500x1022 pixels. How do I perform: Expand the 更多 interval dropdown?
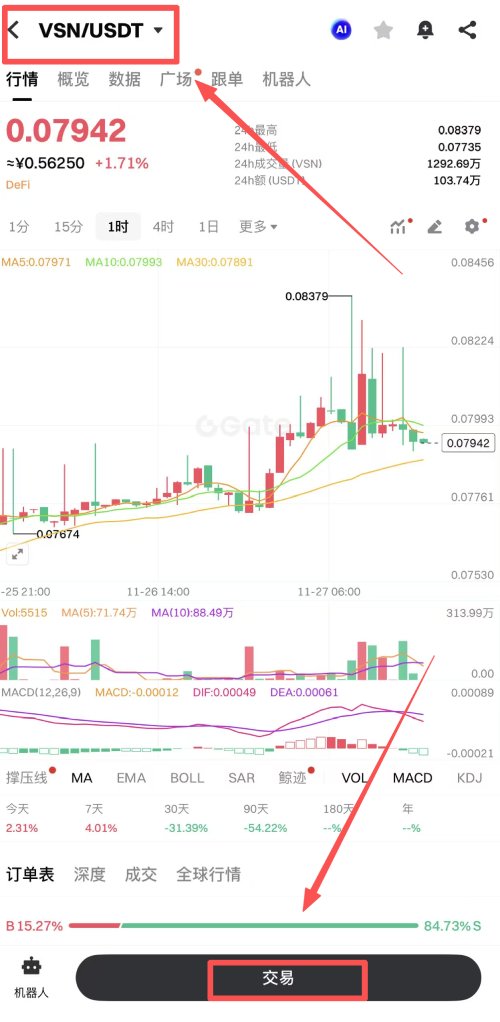click(258, 227)
